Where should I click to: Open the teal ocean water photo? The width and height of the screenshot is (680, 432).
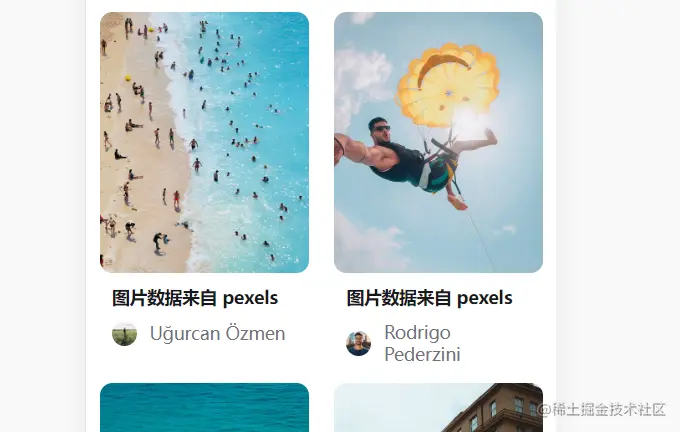[204, 408]
